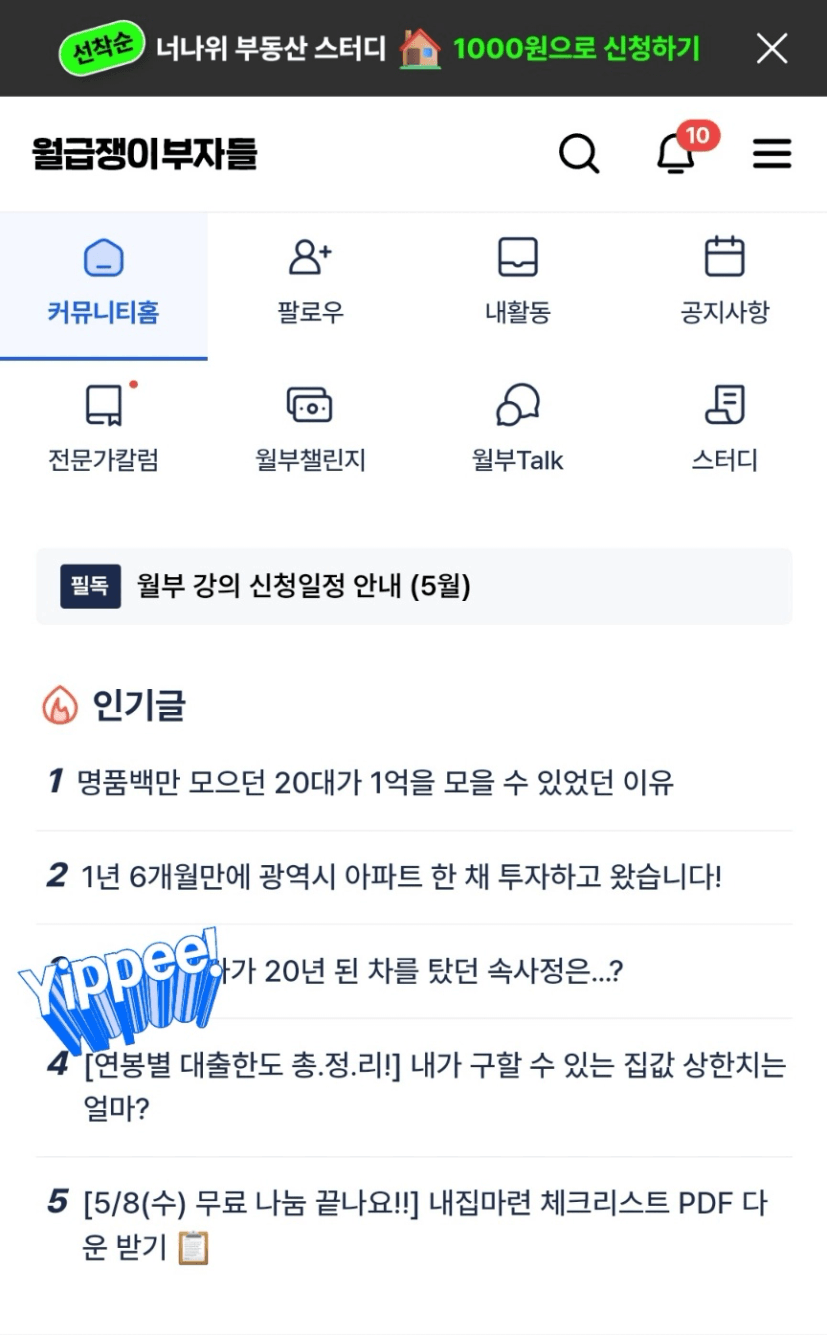The width and height of the screenshot is (827, 1335).
Task: Read the 광역시 아파트 한 채 투자 post
Action: tap(414, 877)
